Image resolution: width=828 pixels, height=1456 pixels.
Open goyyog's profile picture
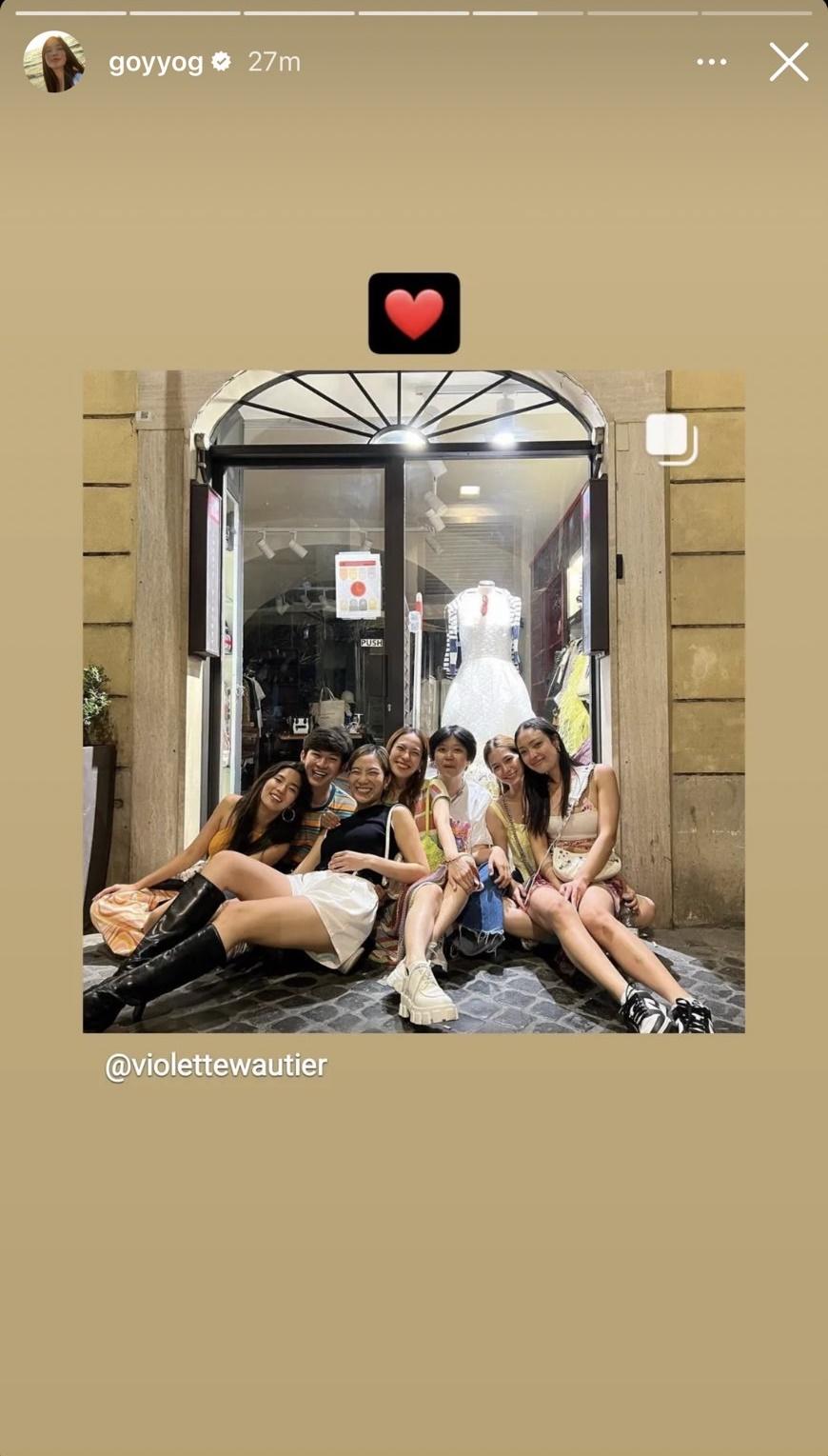(54, 62)
